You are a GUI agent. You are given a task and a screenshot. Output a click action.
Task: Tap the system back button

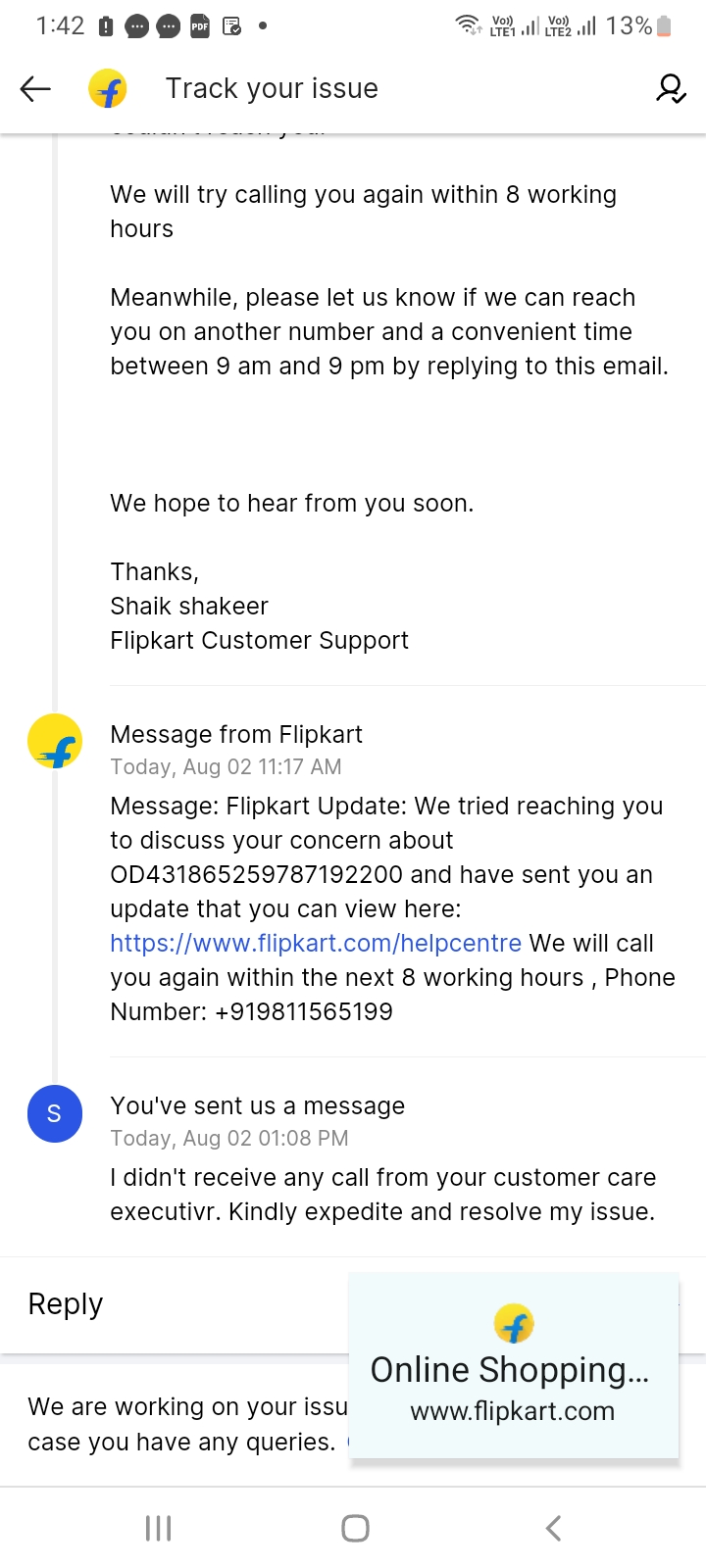coord(553,1528)
